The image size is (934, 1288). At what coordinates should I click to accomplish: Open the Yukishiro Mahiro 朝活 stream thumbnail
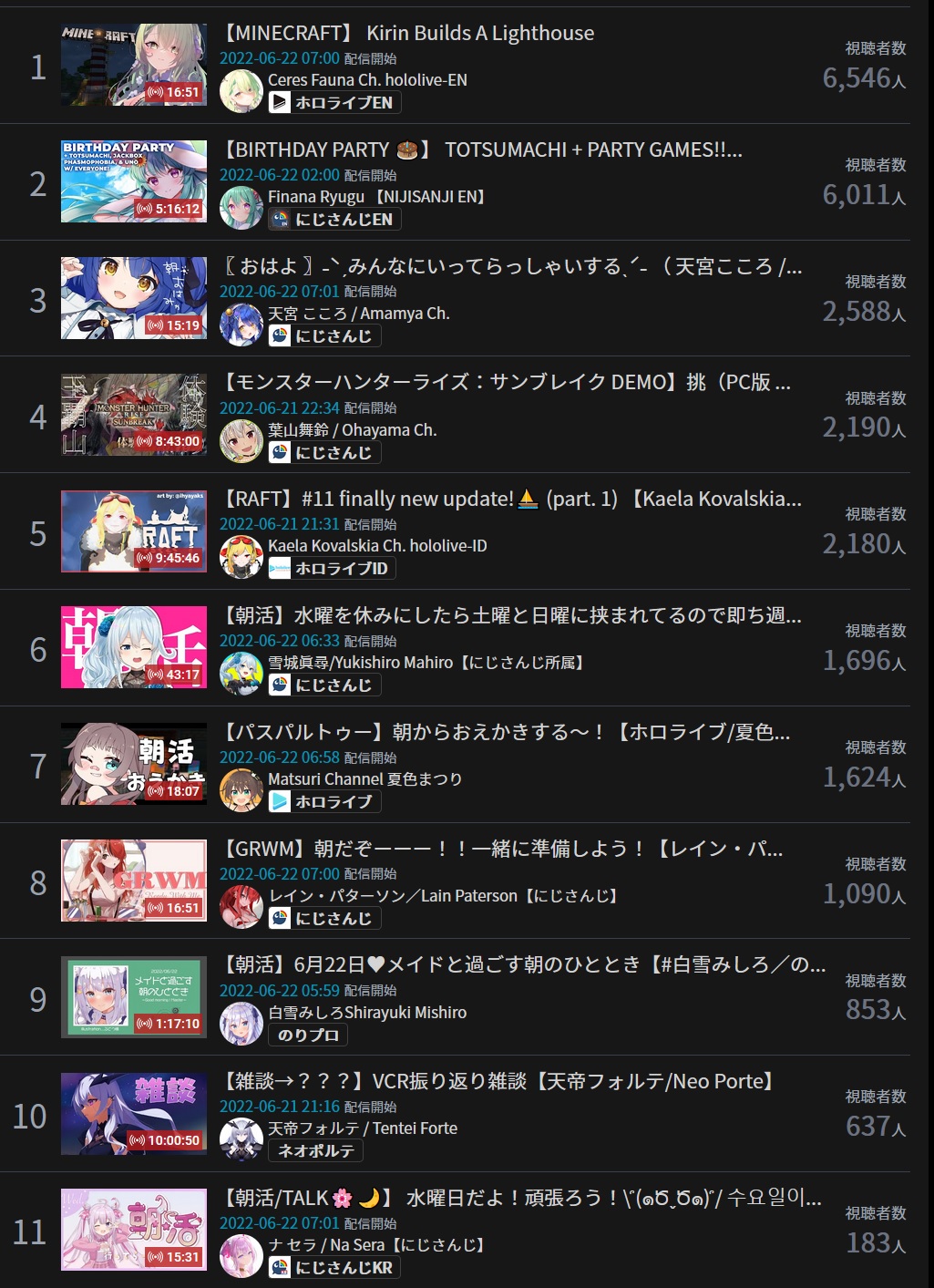coord(133,647)
